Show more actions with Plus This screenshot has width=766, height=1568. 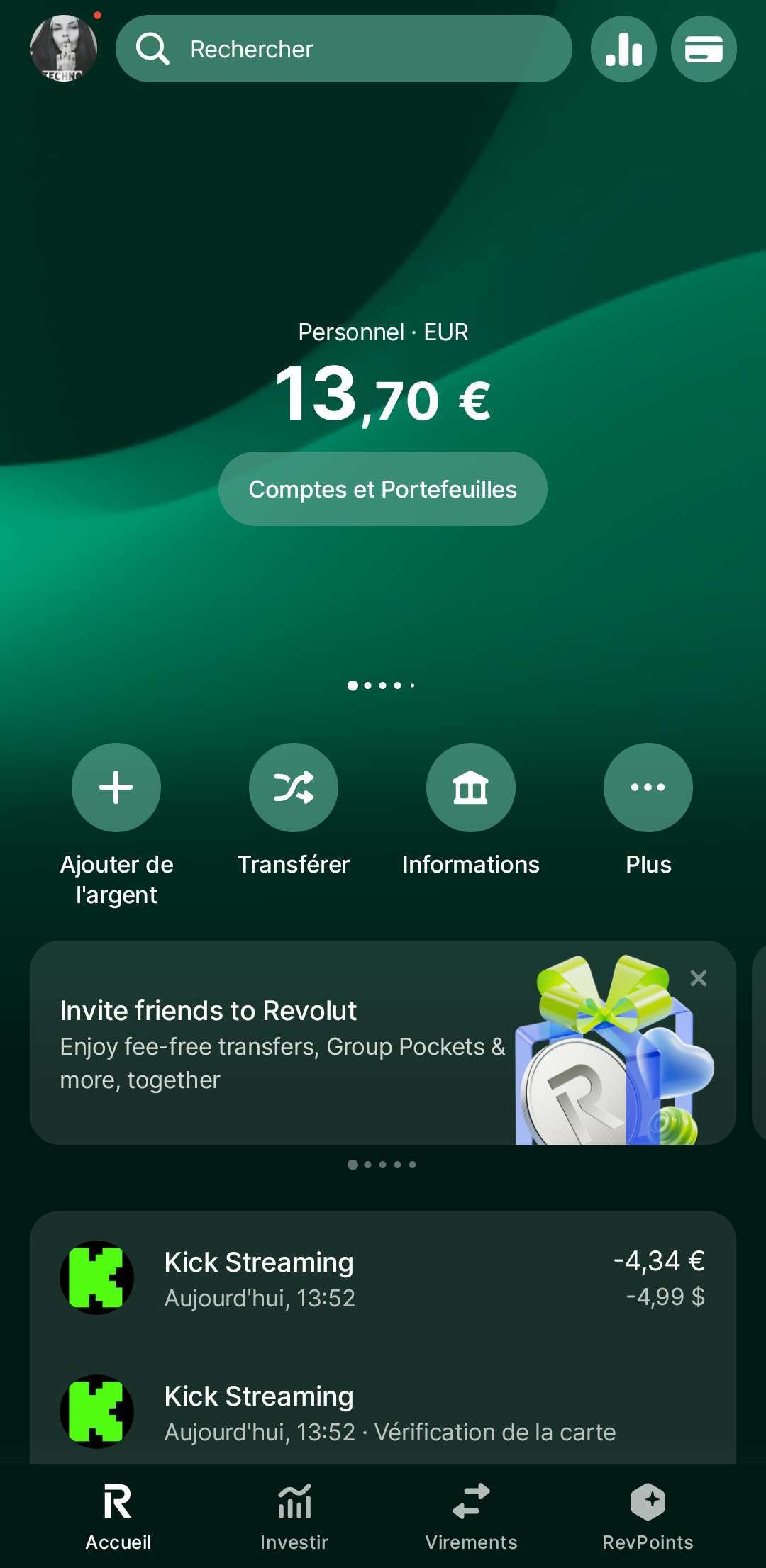(x=648, y=788)
